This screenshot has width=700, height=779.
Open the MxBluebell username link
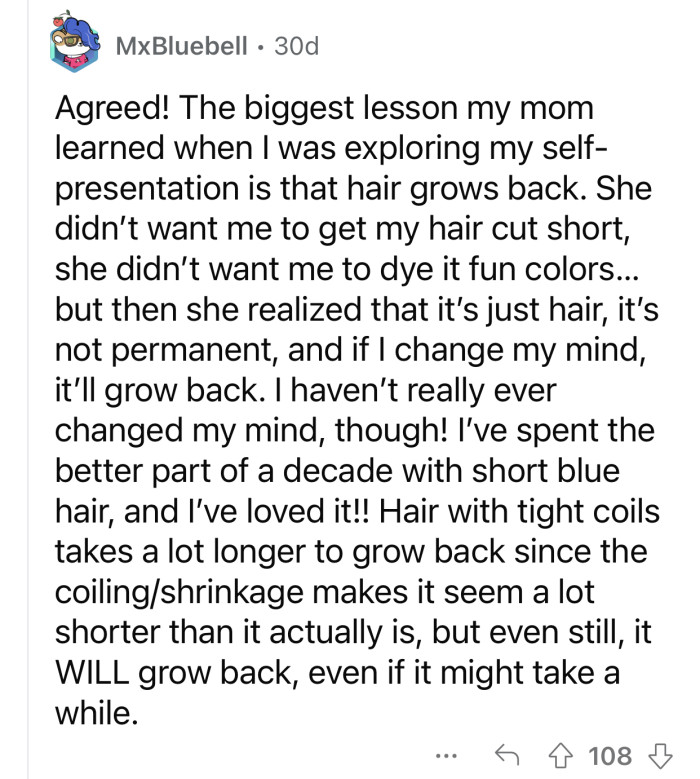point(175,47)
